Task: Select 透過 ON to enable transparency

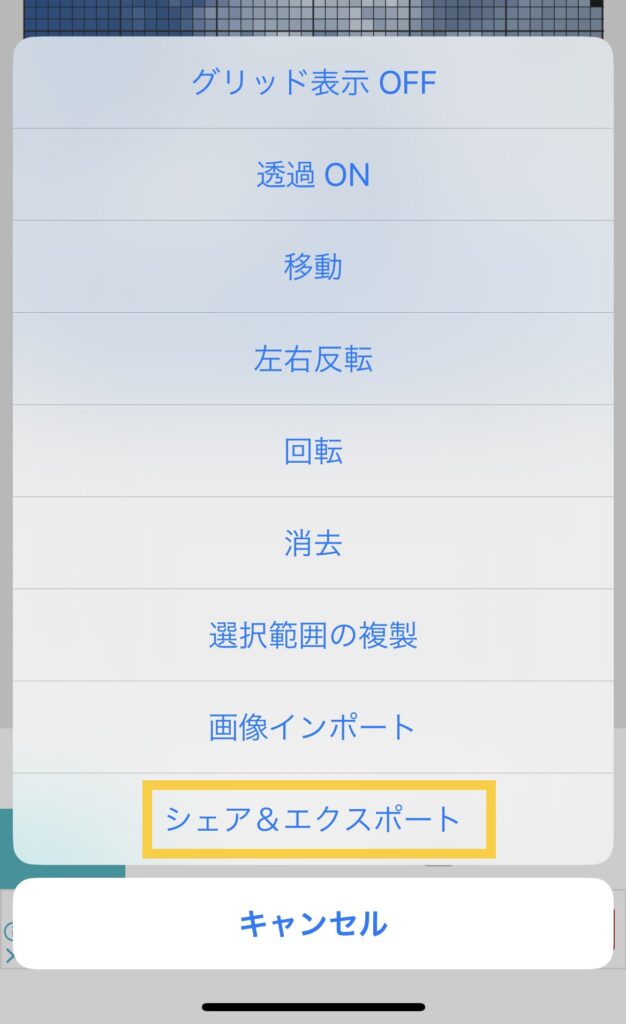Action: [313, 175]
